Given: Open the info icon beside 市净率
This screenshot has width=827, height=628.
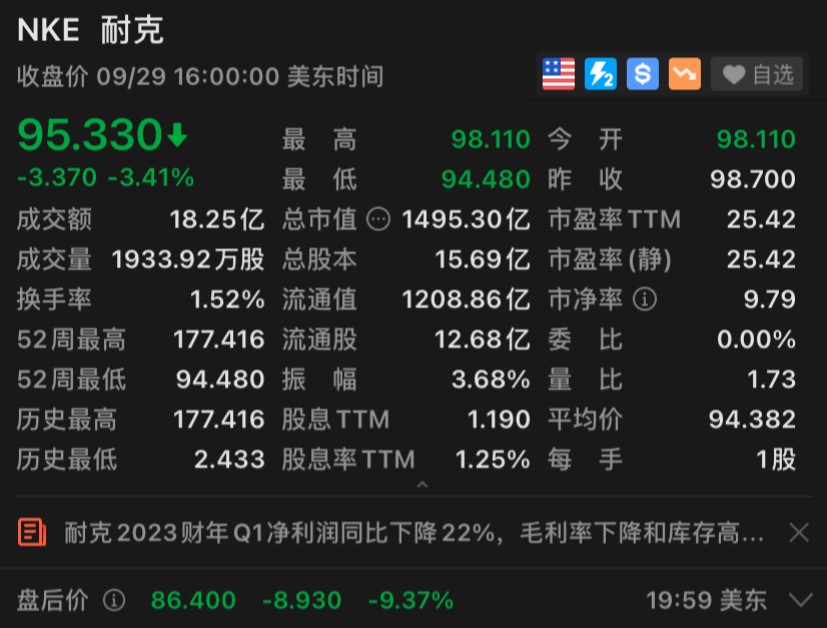Looking at the screenshot, I should click(645, 299).
